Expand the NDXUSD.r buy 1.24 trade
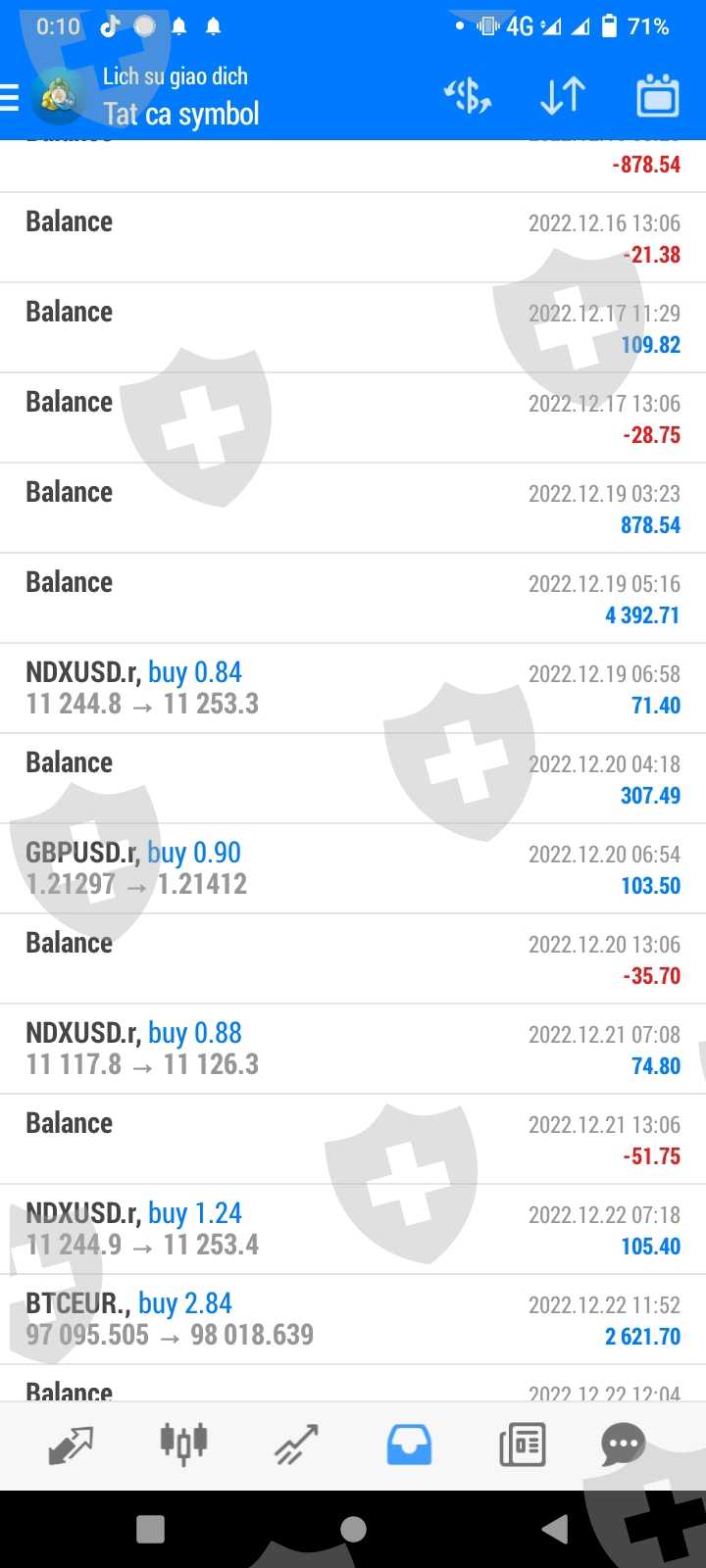 tap(353, 1229)
